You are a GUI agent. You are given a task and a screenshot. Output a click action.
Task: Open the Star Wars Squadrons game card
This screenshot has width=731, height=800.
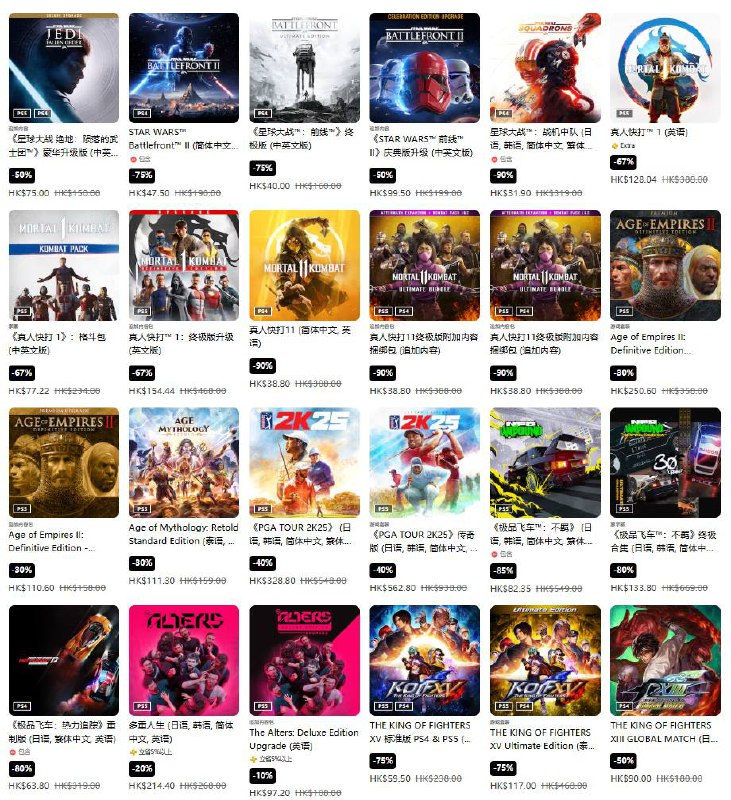545,67
